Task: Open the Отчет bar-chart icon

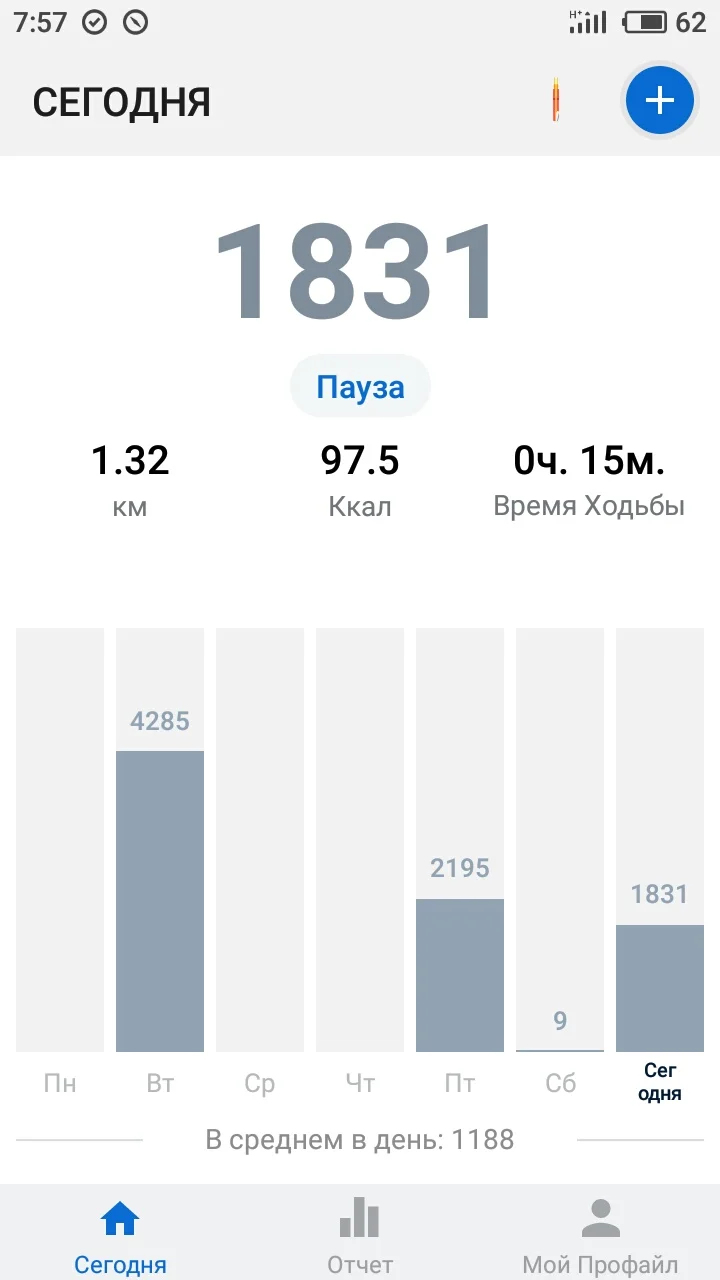Action: coord(359,1218)
